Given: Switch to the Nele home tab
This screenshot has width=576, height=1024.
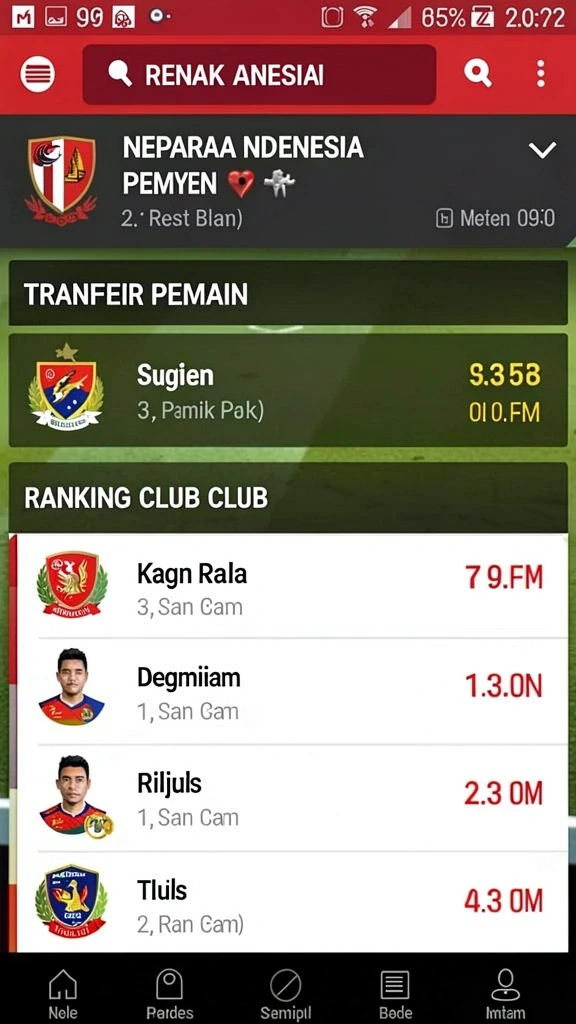Looking at the screenshot, I should (x=63, y=994).
